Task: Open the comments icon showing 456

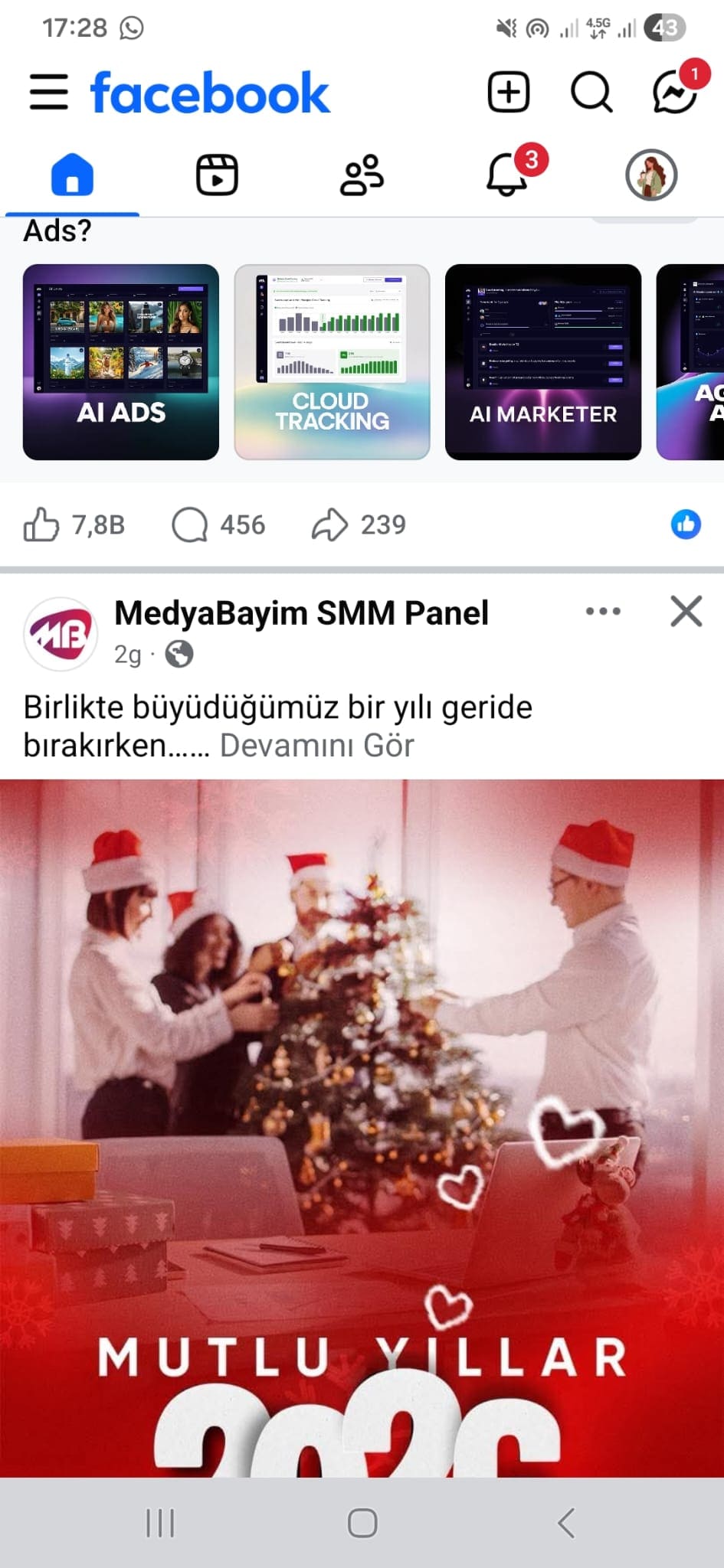Action: [193, 524]
